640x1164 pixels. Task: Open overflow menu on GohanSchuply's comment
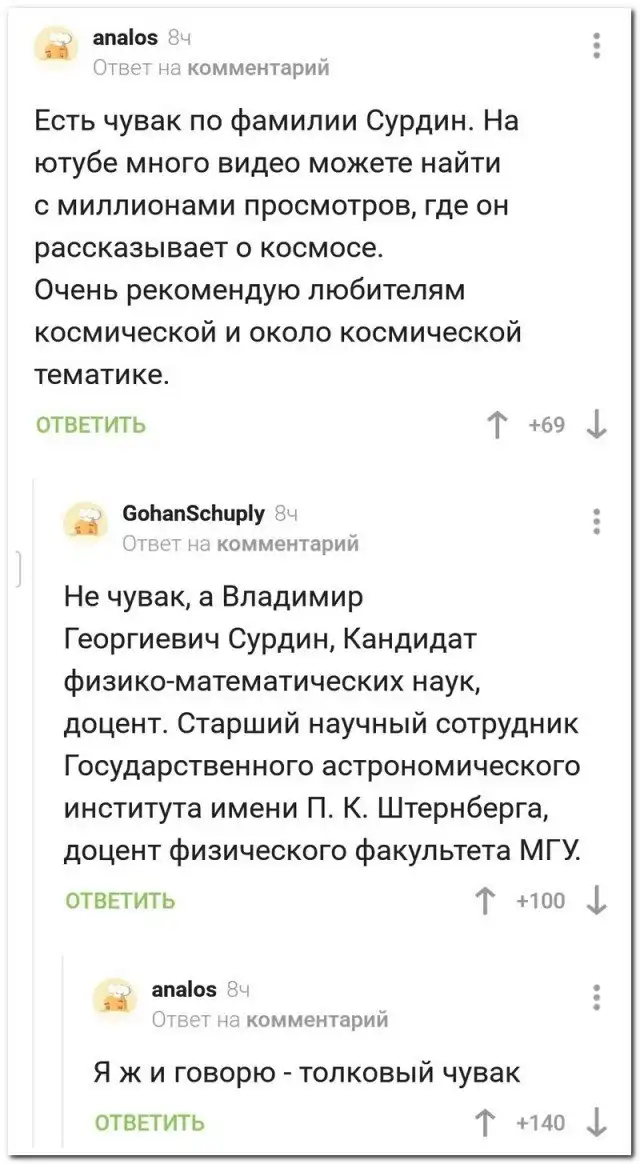click(x=597, y=522)
